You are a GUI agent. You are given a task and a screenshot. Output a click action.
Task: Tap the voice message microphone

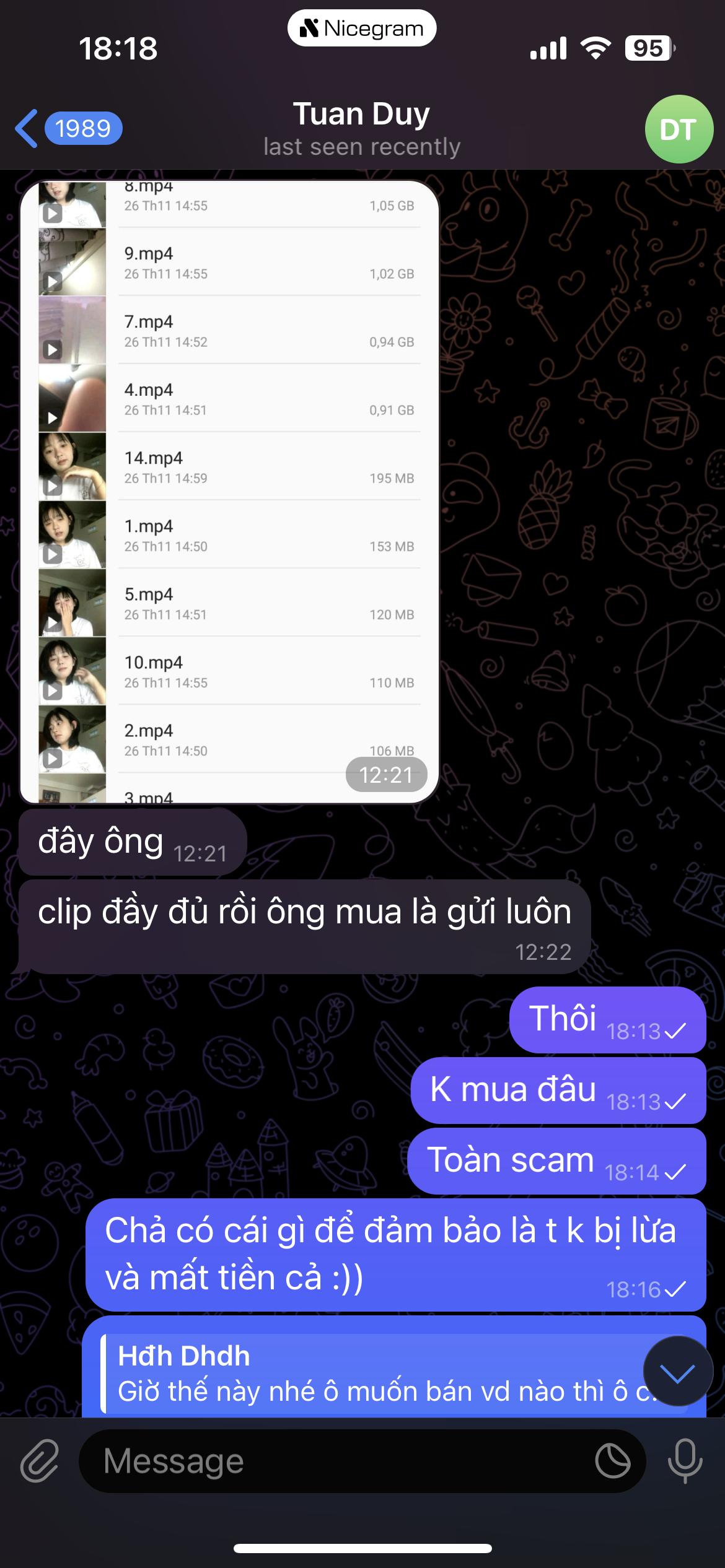pyautogui.click(x=685, y=1461)
